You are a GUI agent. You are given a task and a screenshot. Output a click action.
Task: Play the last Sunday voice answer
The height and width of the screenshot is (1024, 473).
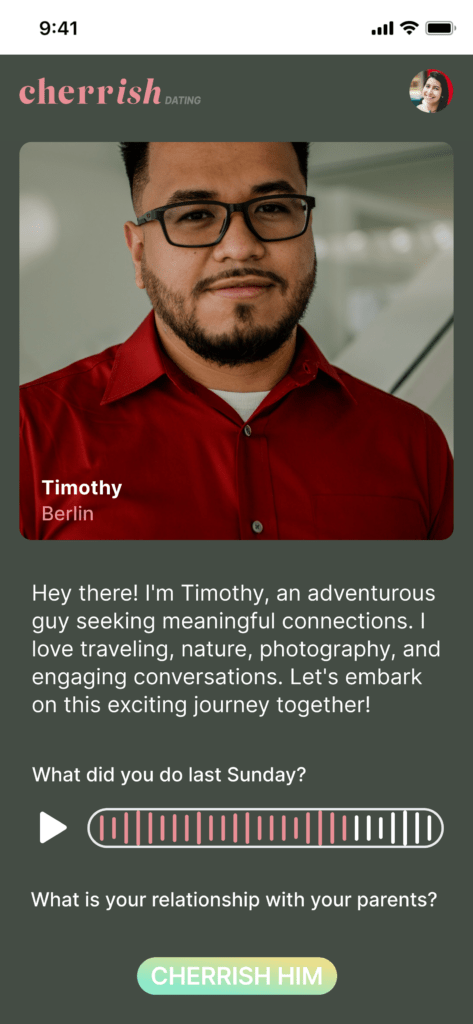(x=53, y=827)
